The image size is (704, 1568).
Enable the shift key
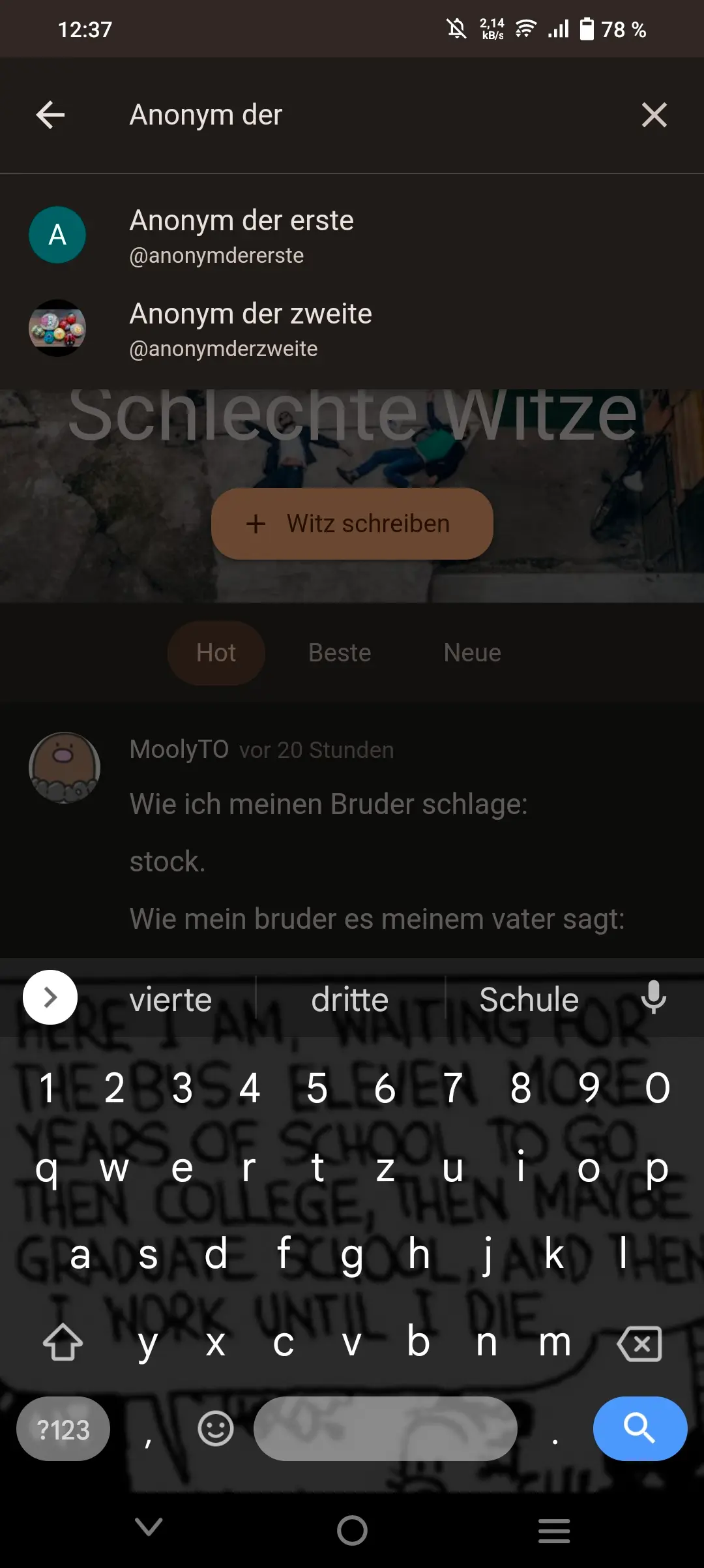tap(63, 1344)
